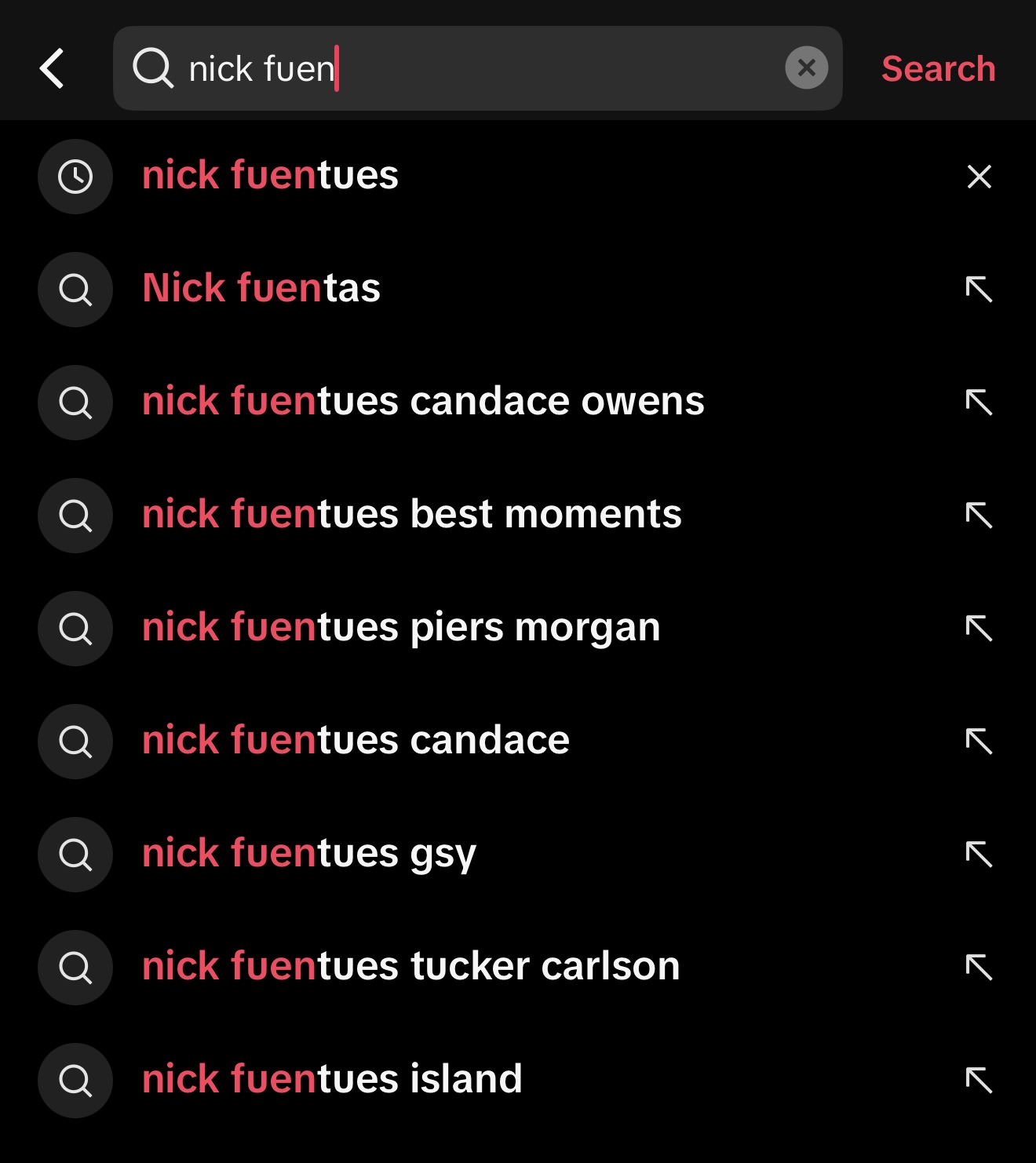Select the nick fuentues island suggestion
The width and height of the screenshot is (1036, 1163).
pos(331,1081)
